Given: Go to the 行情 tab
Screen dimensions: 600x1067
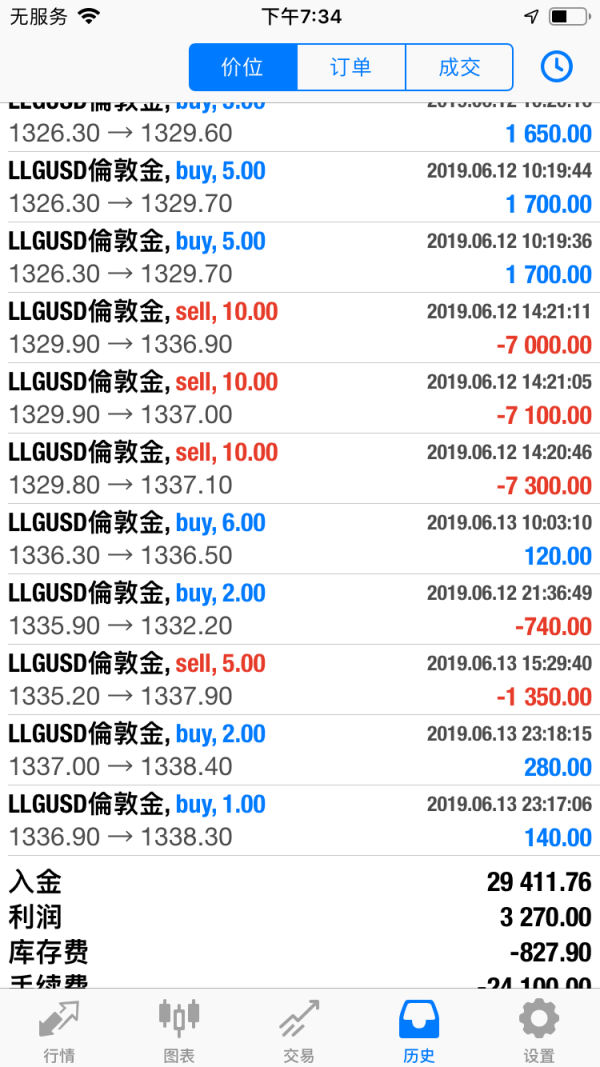Looking at the screenshot, I should click(x=60, y=1030).
